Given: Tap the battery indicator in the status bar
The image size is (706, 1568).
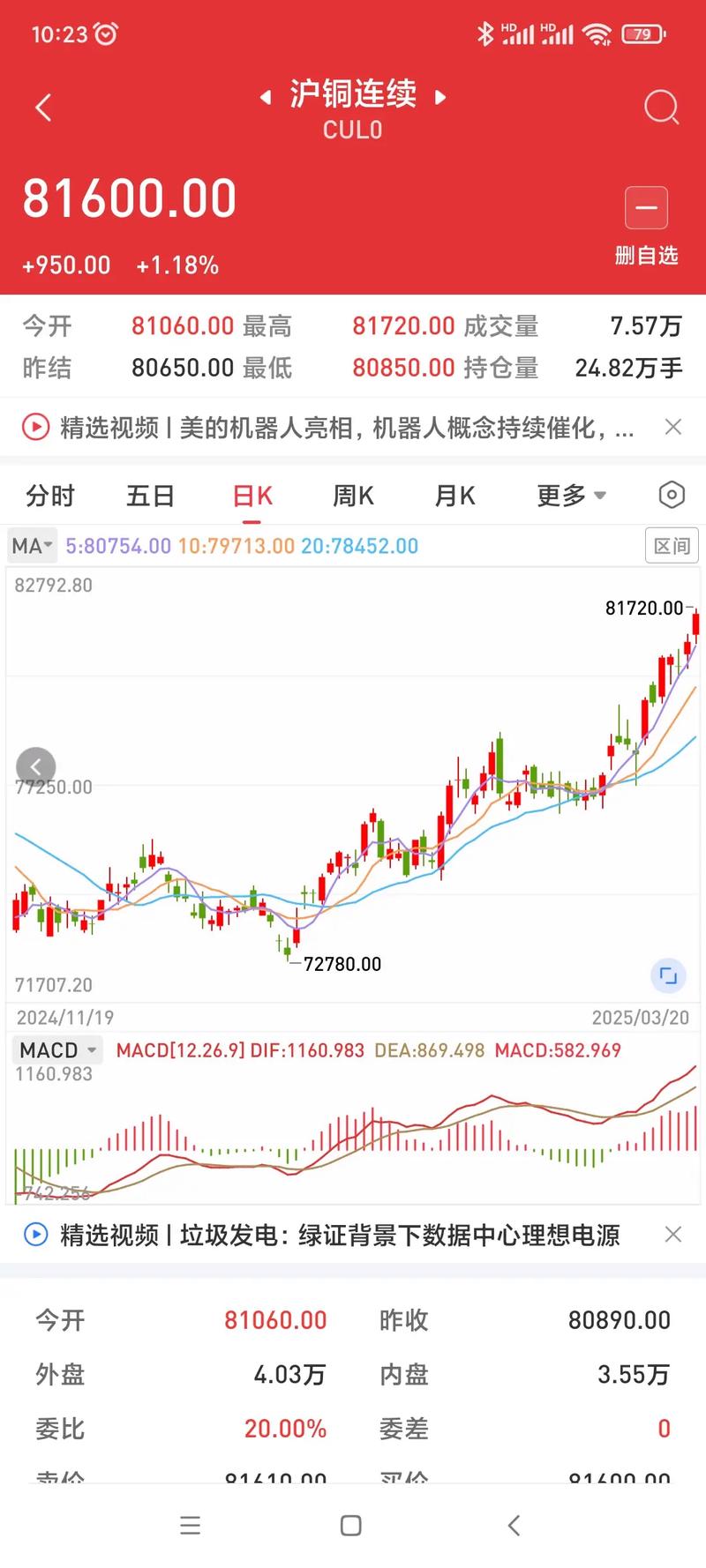Looking at the screenshot, I should 643,34.
